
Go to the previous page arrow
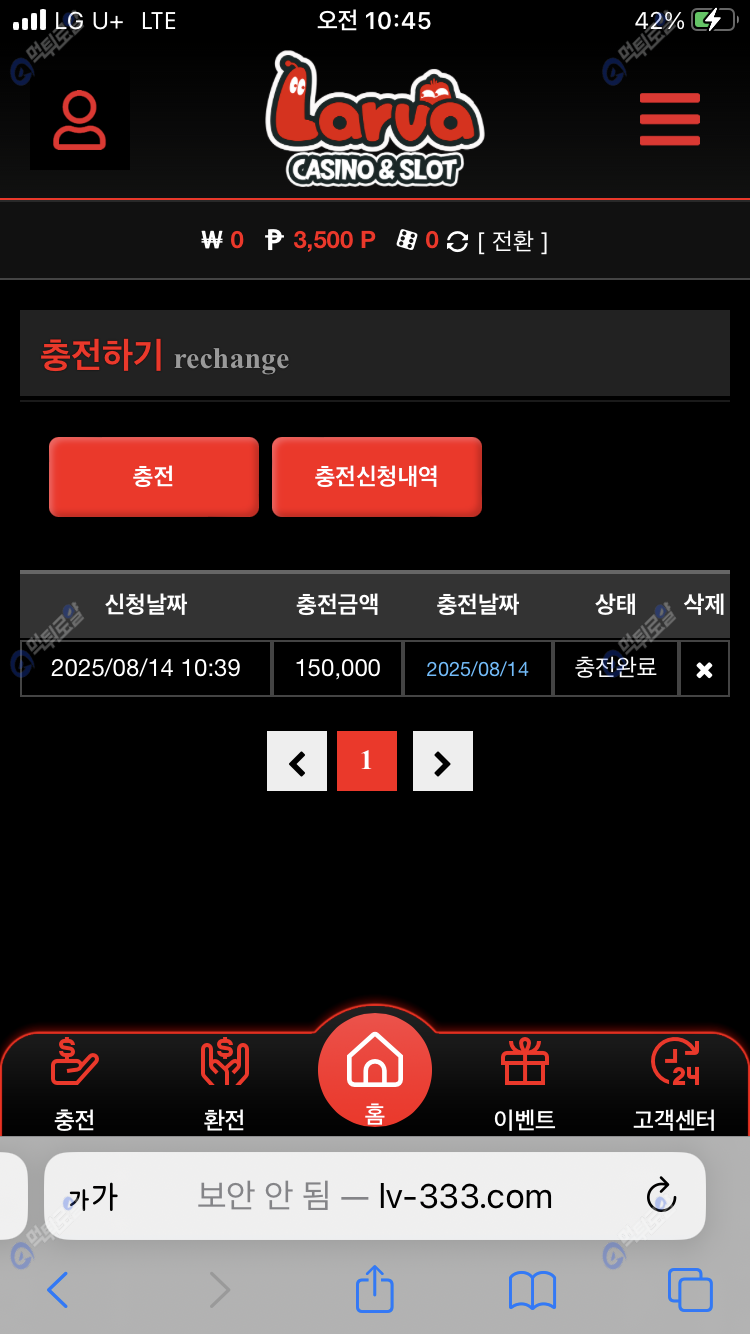point(297,761)
